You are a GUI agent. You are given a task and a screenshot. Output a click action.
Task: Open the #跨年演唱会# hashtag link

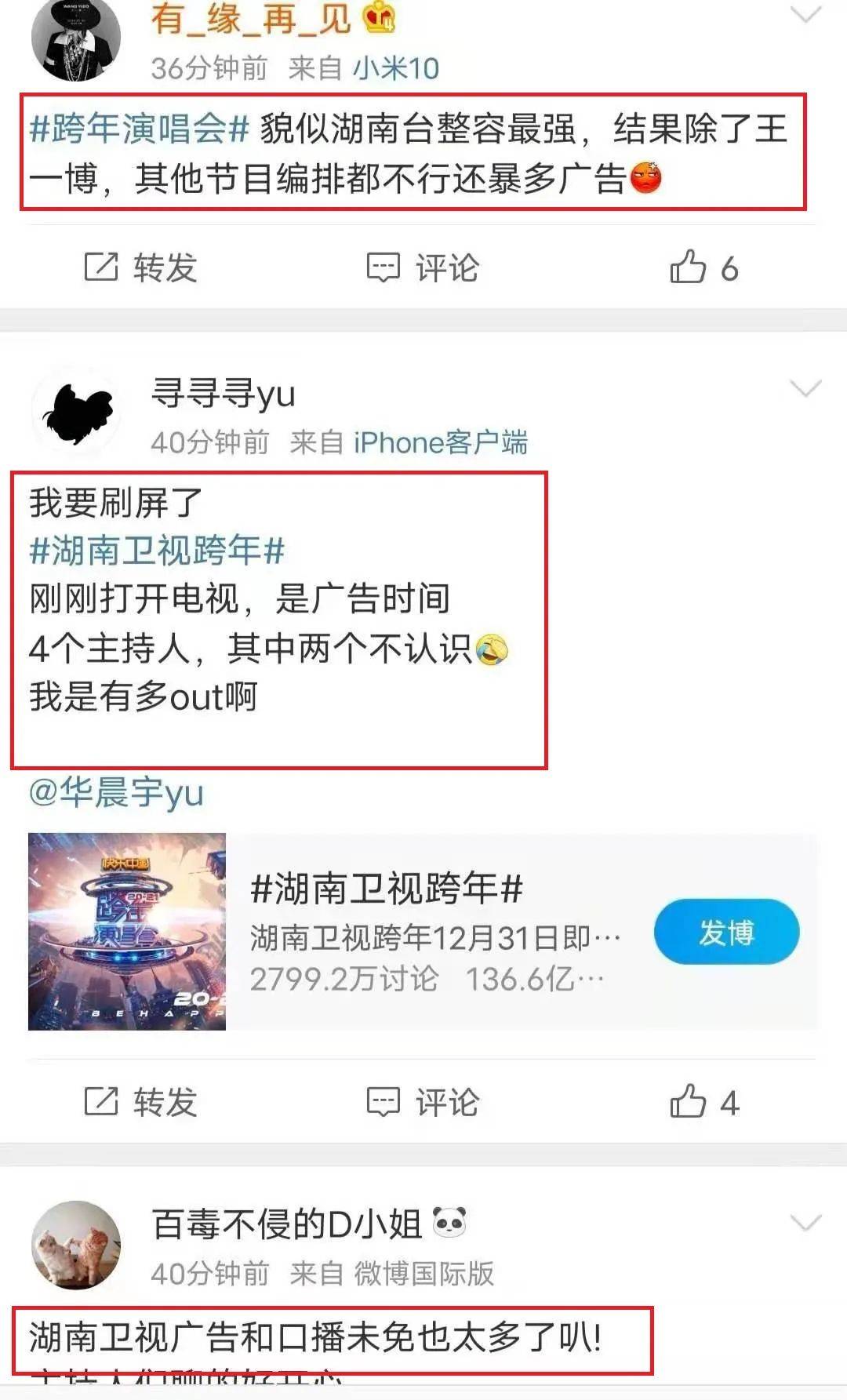(139, 129)
